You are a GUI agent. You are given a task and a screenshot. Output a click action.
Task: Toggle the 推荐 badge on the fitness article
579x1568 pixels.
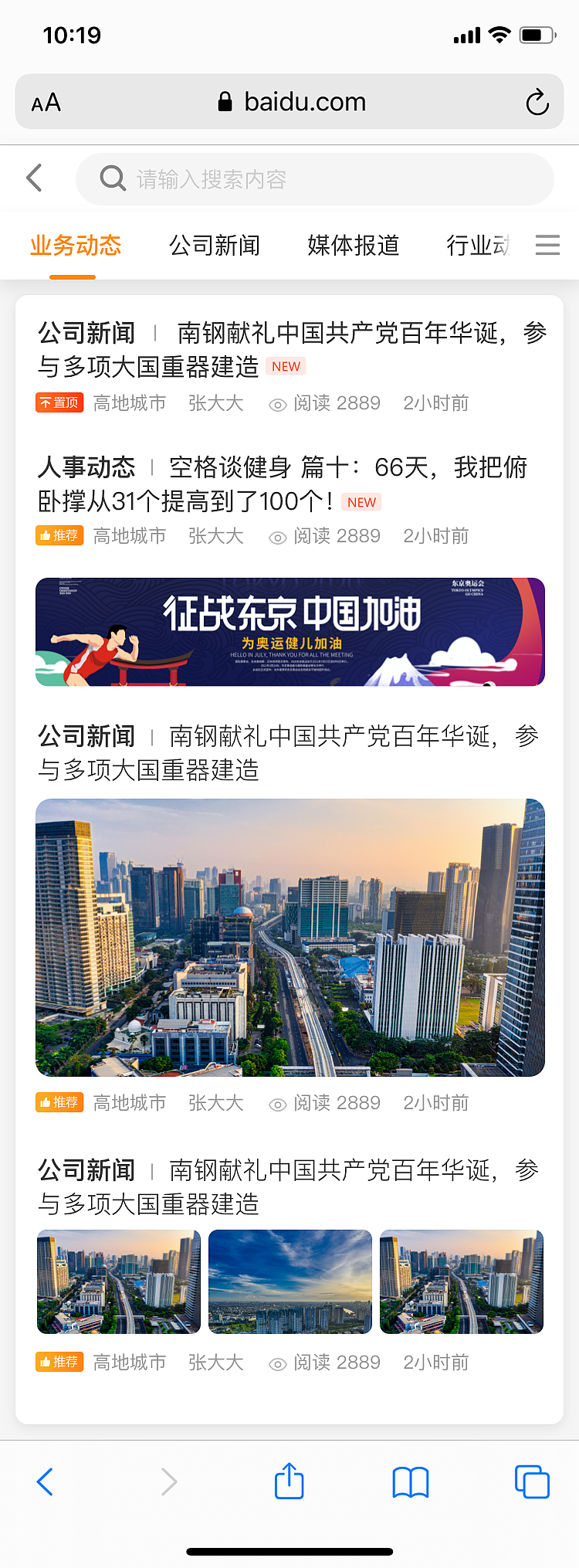coord(59,535)
